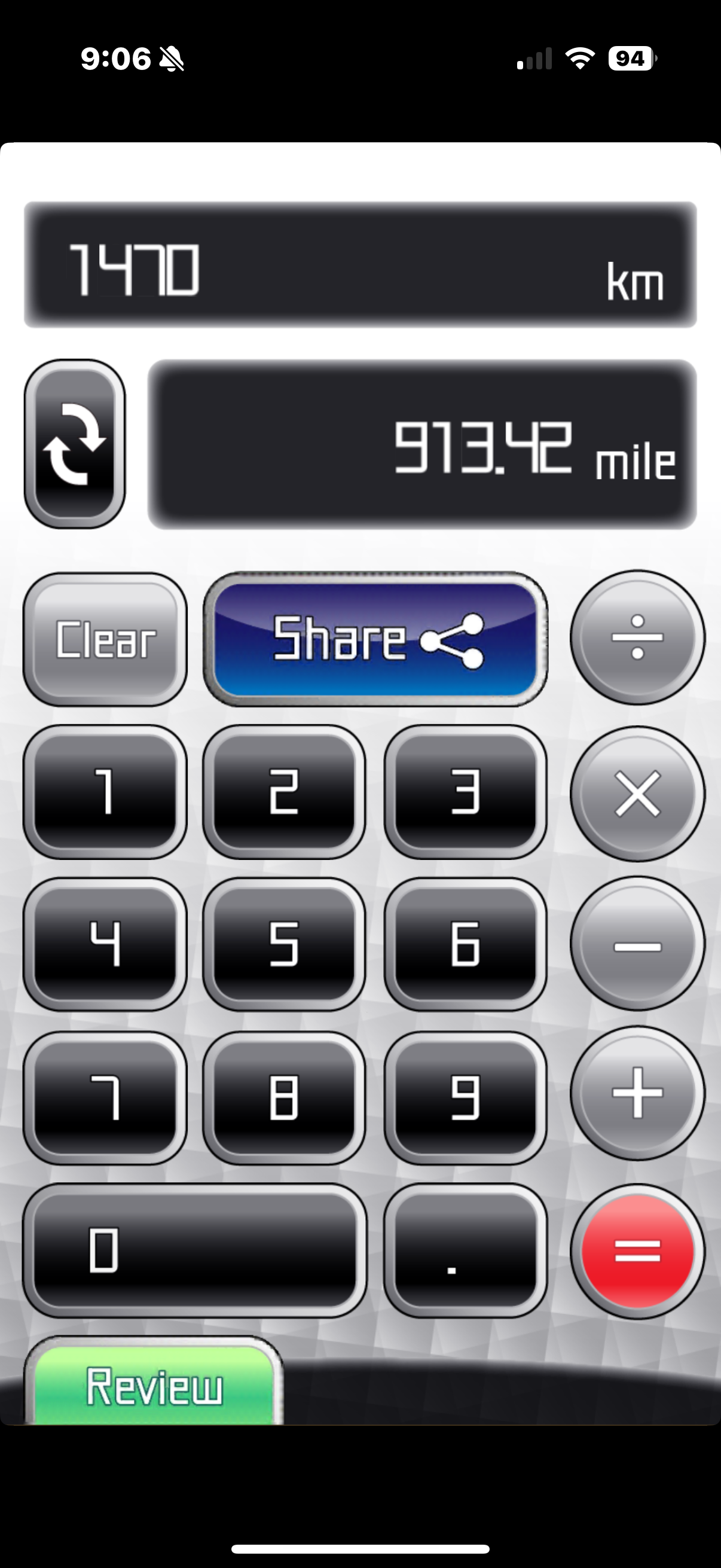Clear the current entry

coord(105,639)
